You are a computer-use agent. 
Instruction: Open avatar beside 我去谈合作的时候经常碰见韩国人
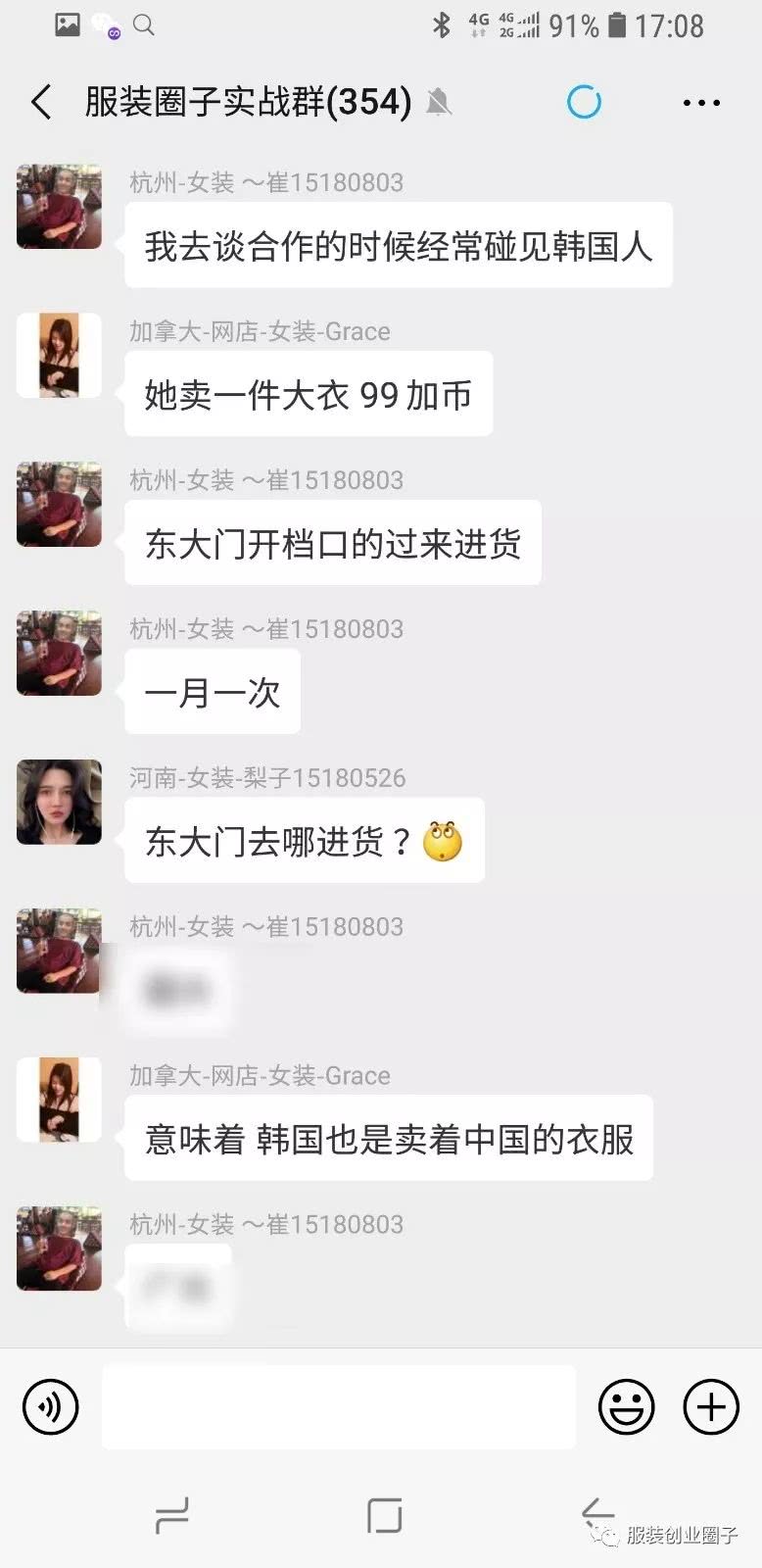point(60,207)
